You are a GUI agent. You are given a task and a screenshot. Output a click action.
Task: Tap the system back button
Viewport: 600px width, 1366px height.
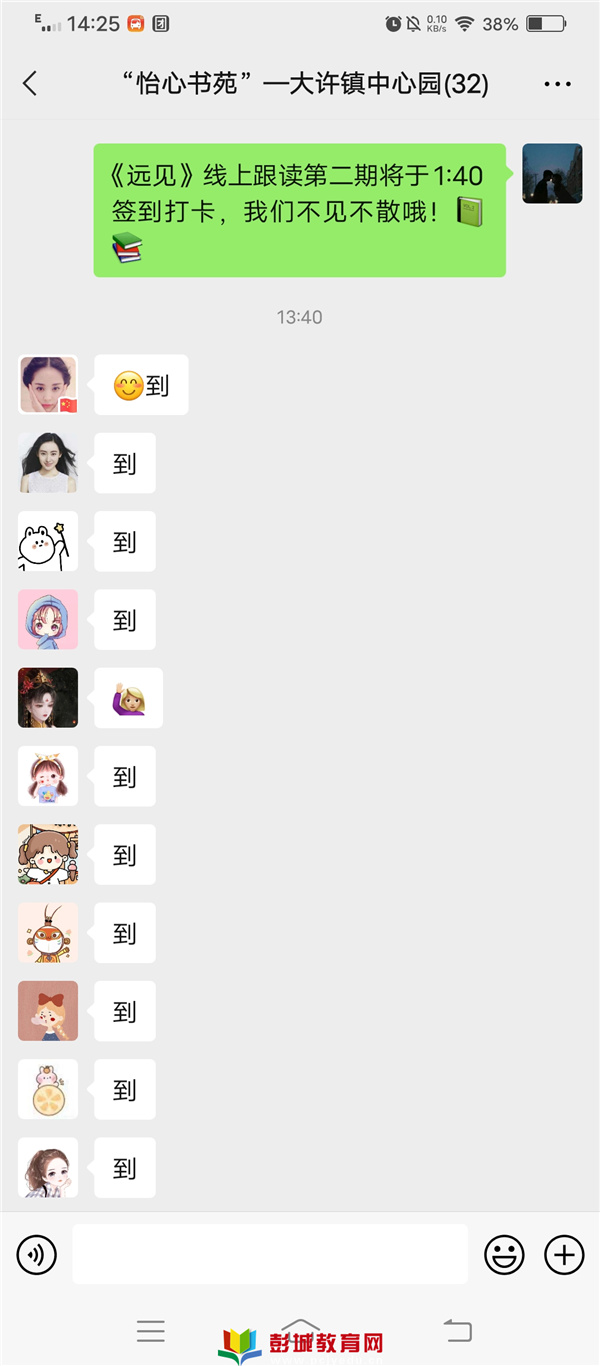click(457, 1331)
